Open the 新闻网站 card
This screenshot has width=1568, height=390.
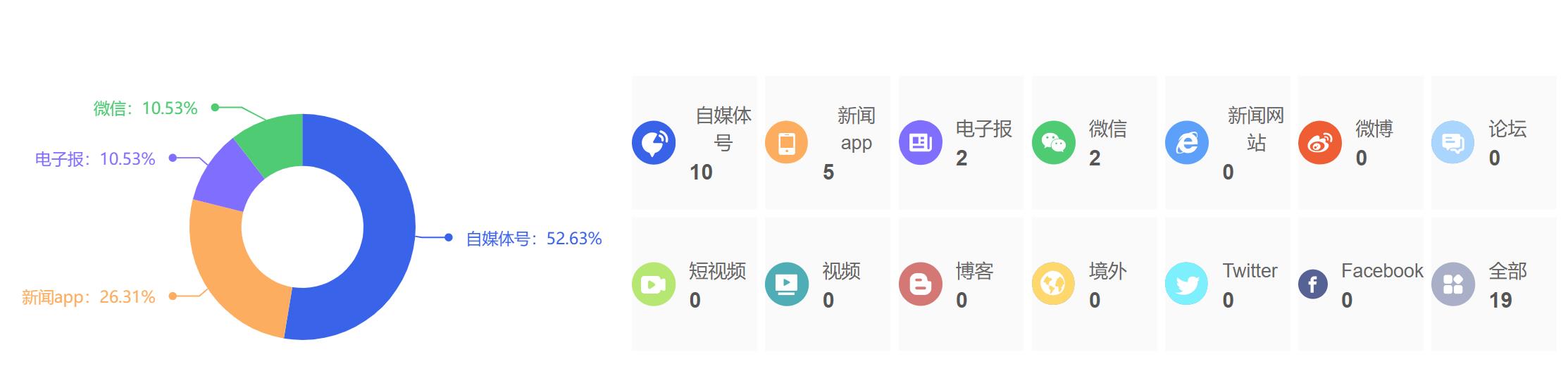pos(1227,143)
